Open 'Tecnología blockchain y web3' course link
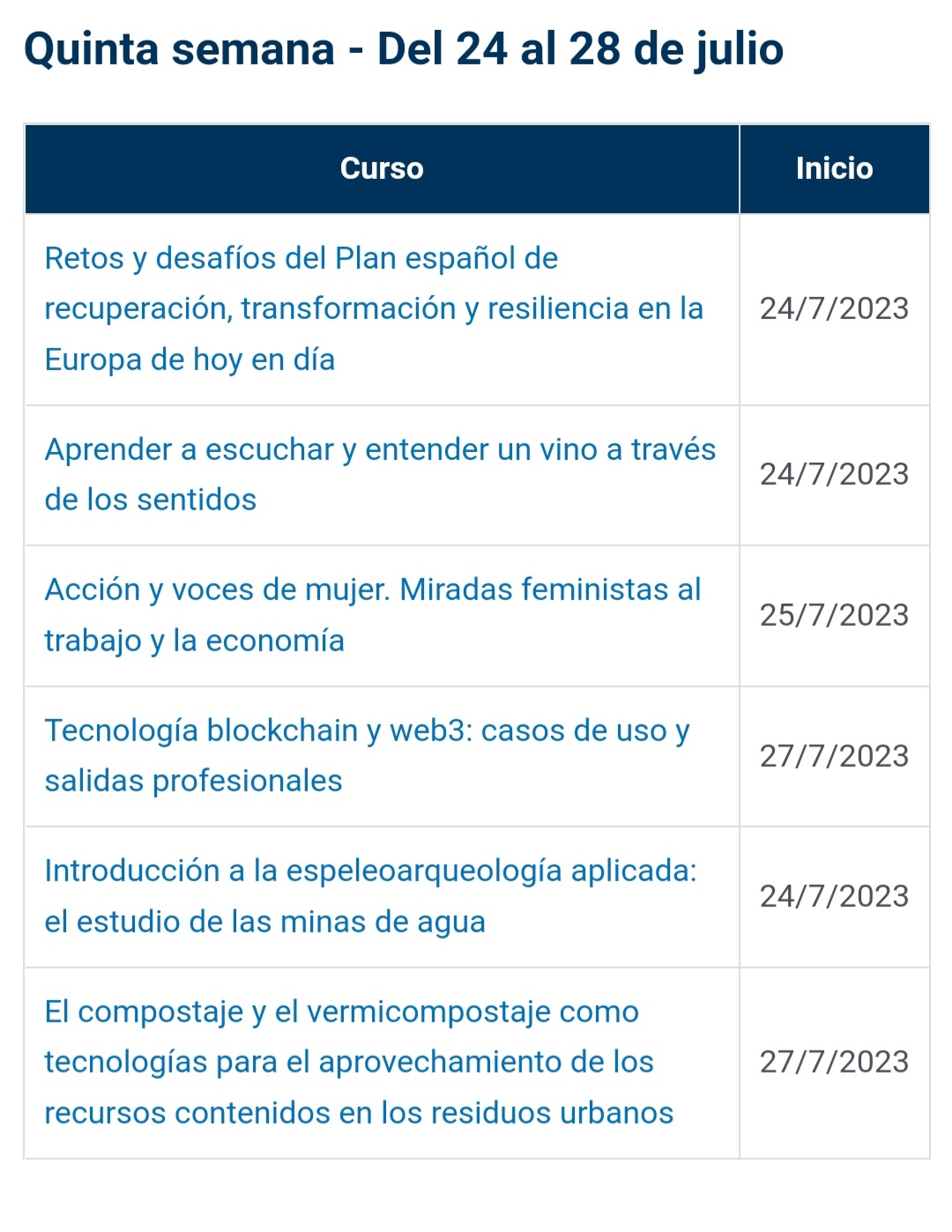This screenshot has height=1232, width=952. pos(367,731)
